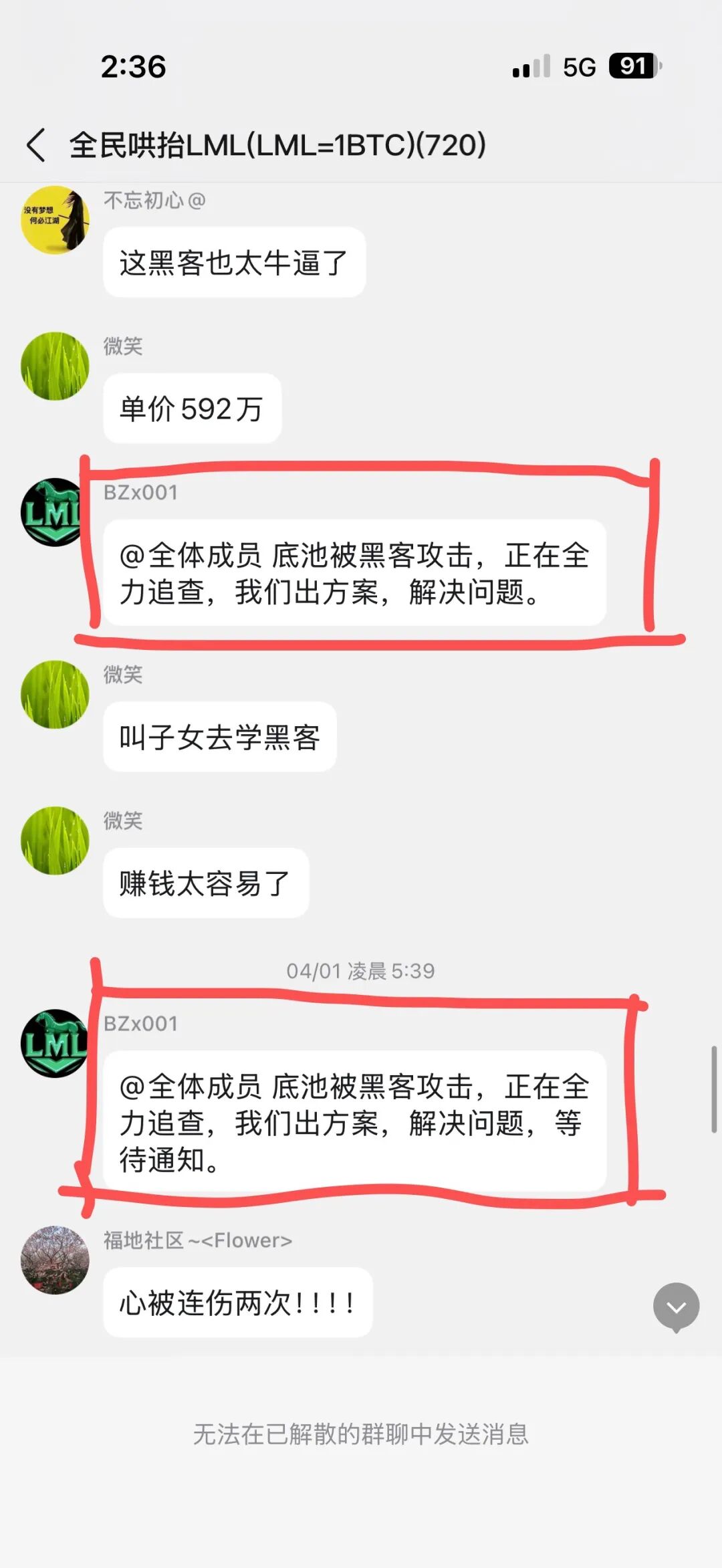Go back from the LML group chat
This screenshot has height=1568, width=722.
coord(36,145)
